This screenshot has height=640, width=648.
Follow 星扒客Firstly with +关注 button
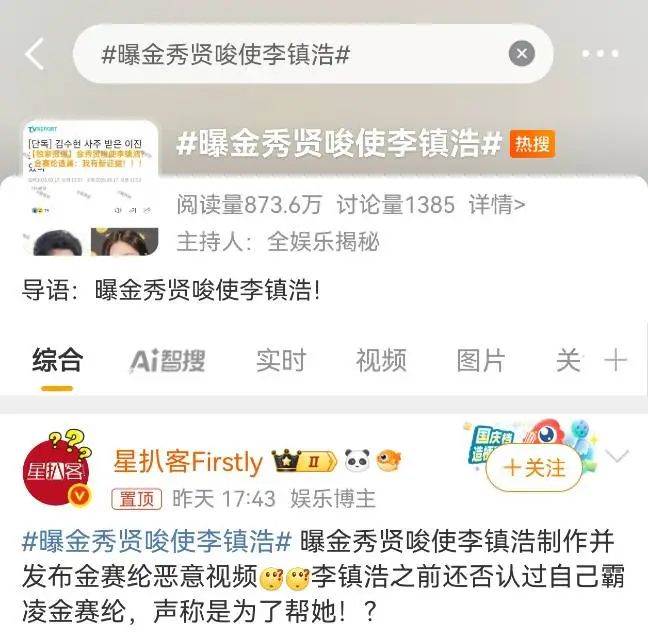click(533, 467)
